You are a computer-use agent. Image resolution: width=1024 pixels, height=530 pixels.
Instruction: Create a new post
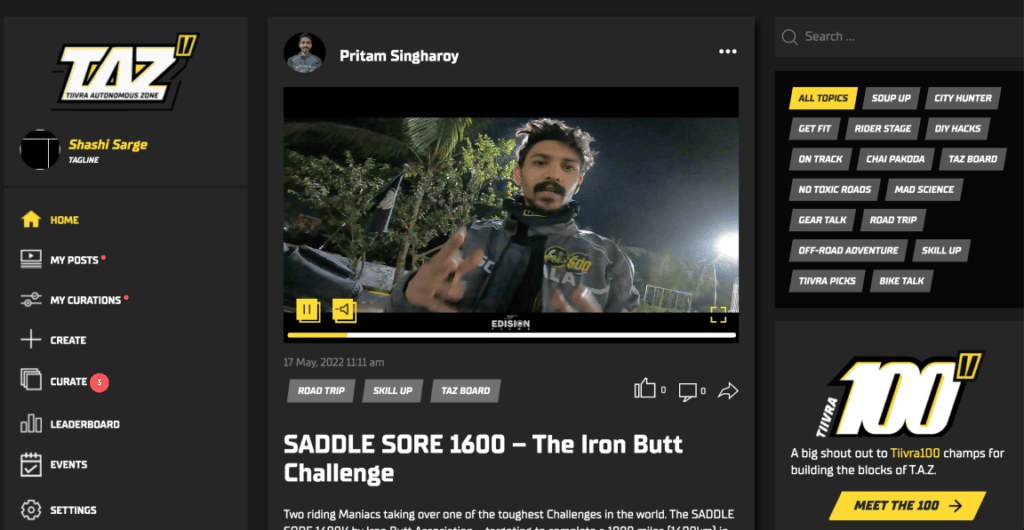(68, 340)
